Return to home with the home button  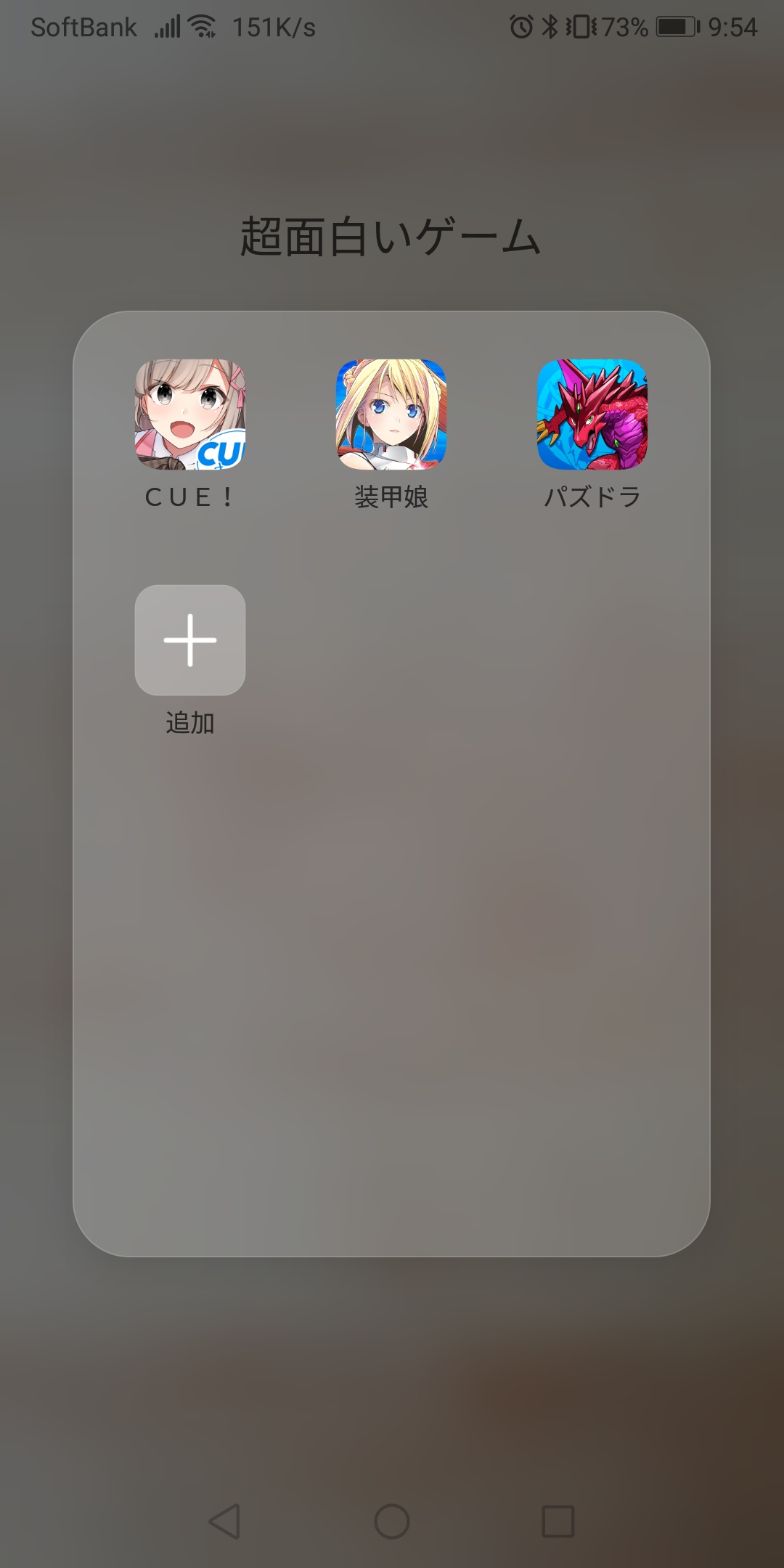pyautogui.click(x=392, y=1521)
